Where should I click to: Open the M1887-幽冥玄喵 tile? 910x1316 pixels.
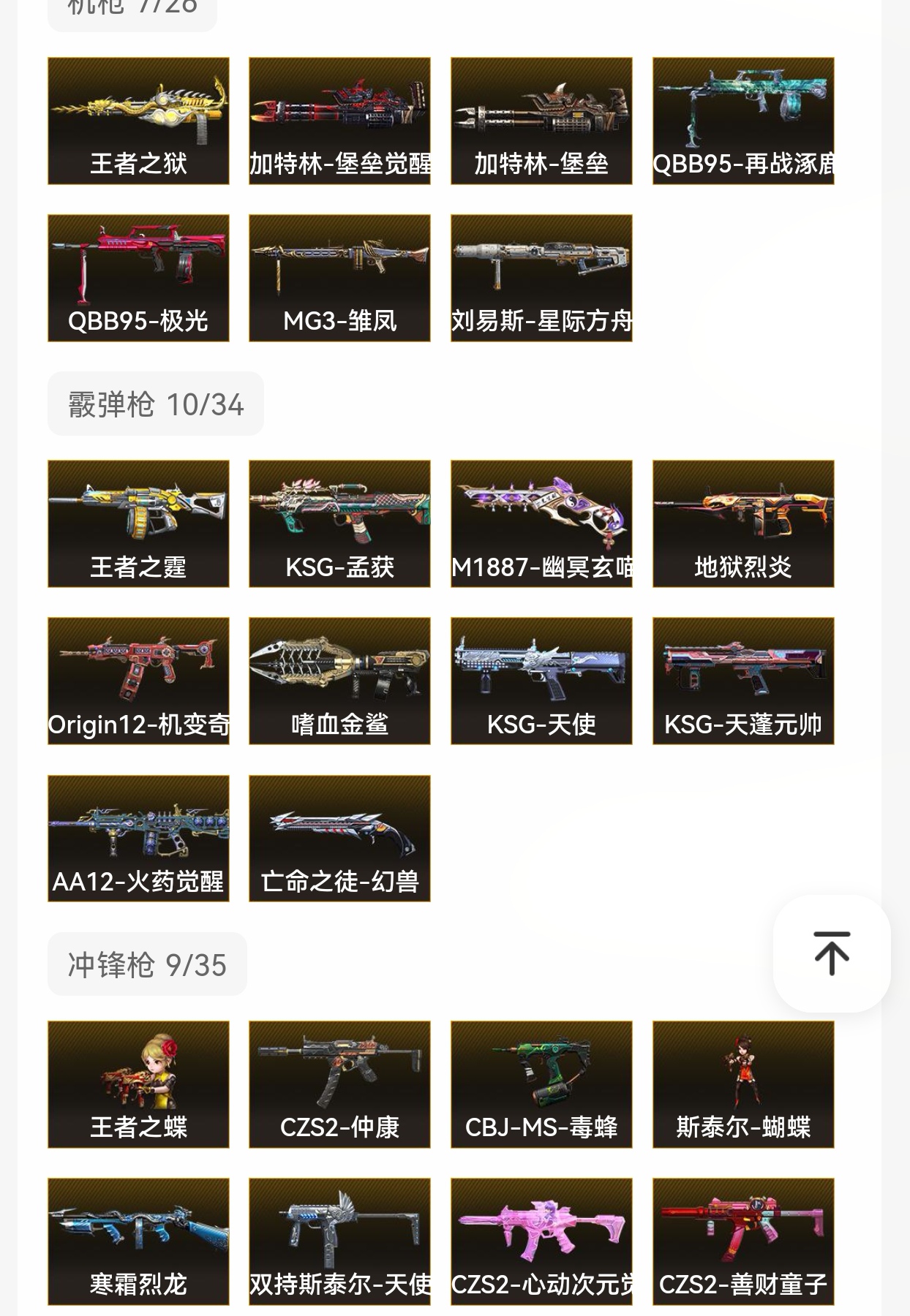(x=541, y=524)
